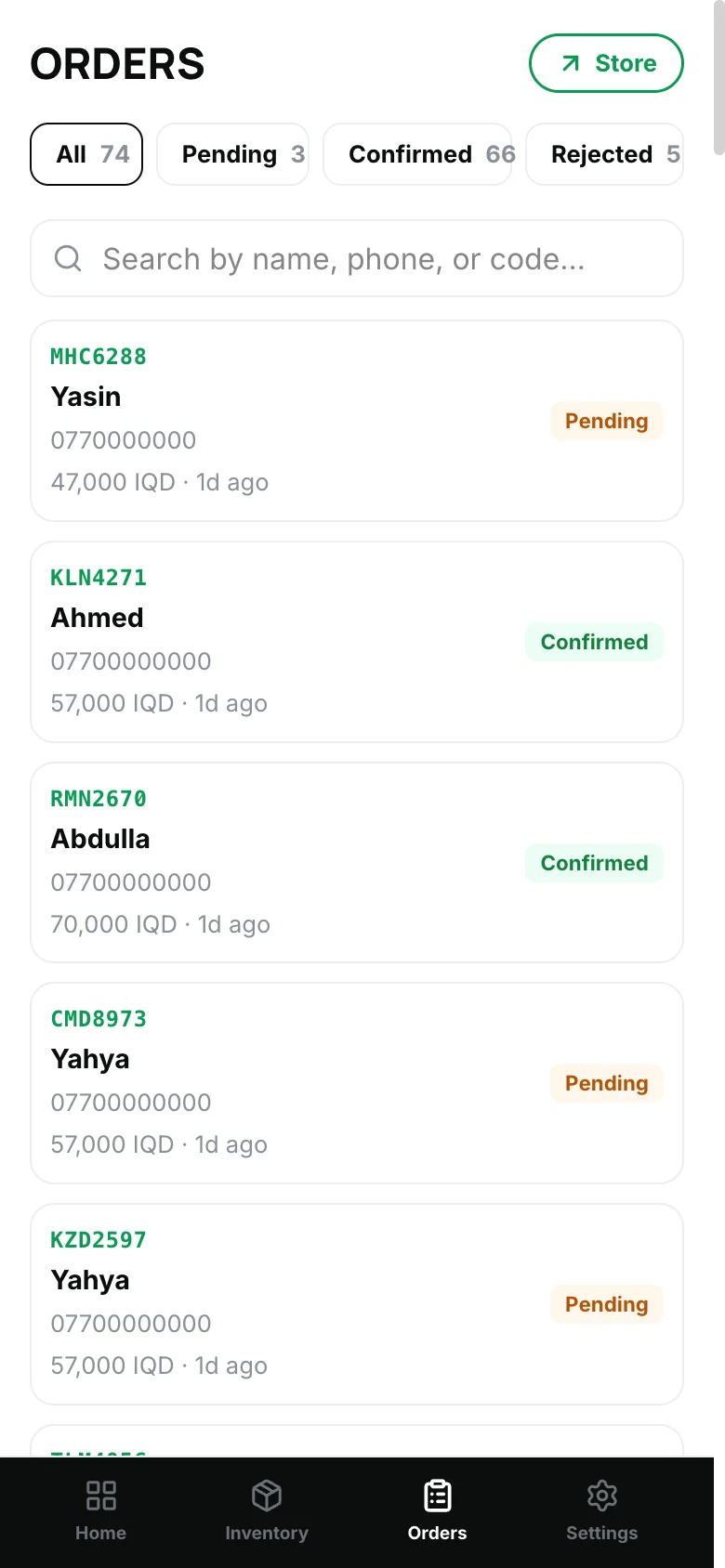Image resolution: width=725 pixels, height=1568 pixels.
Task: Tap the search by name field
Action: 357,258
